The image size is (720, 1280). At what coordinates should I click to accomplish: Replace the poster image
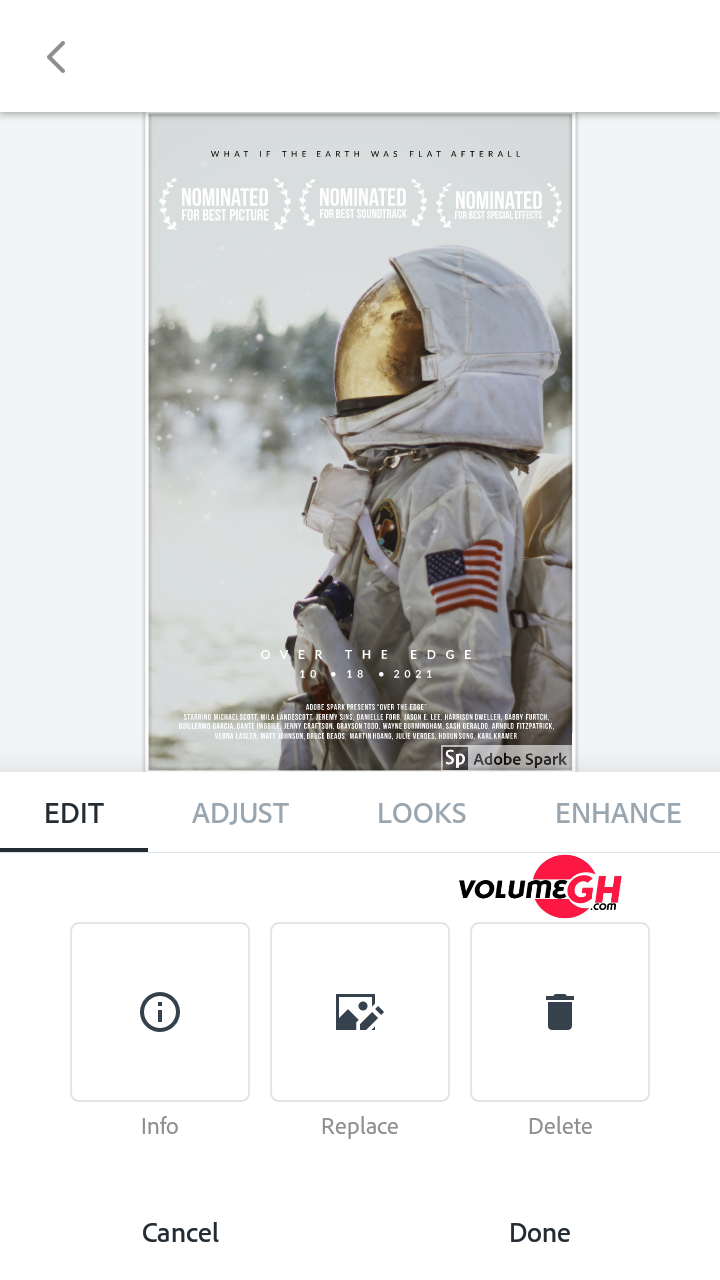[360, 1012]
